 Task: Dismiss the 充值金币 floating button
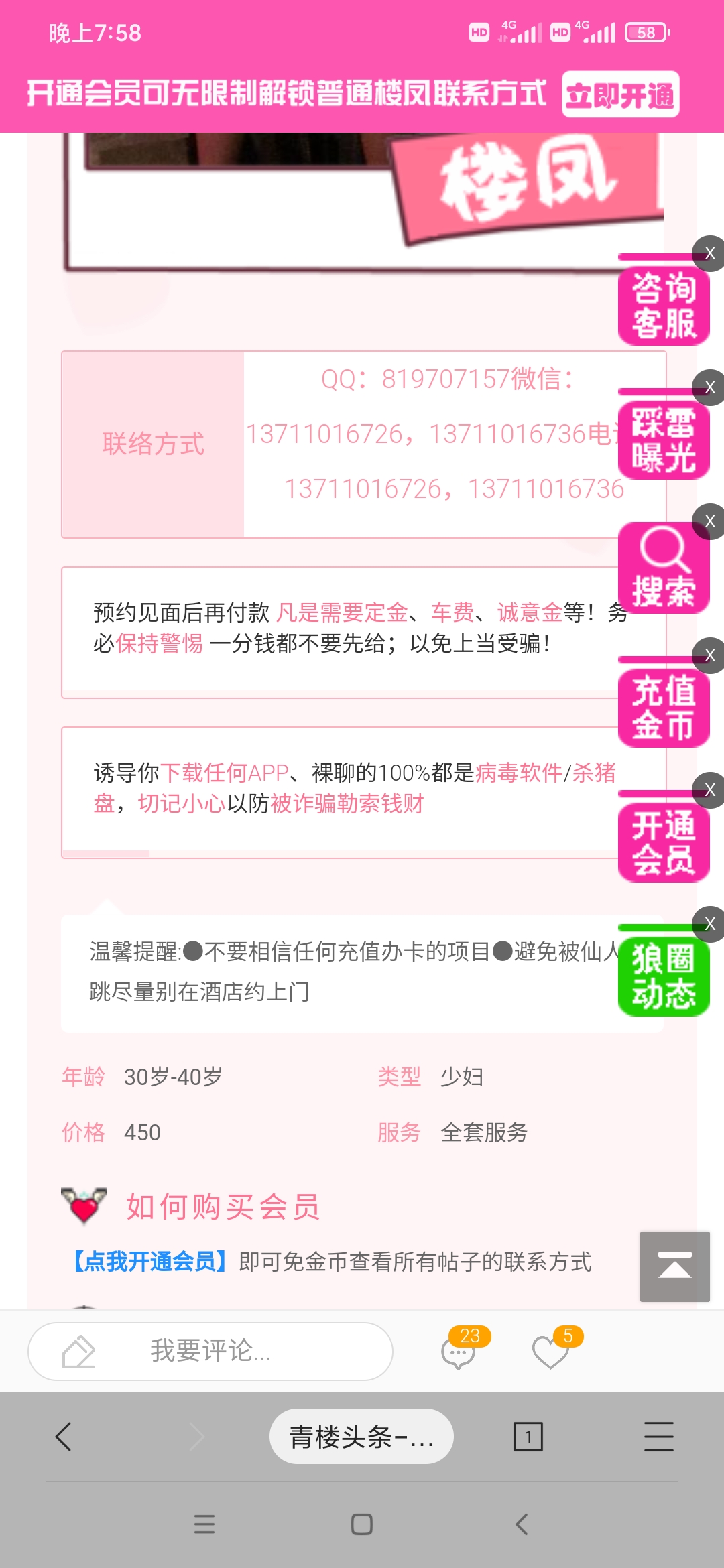tap(709, 655)
